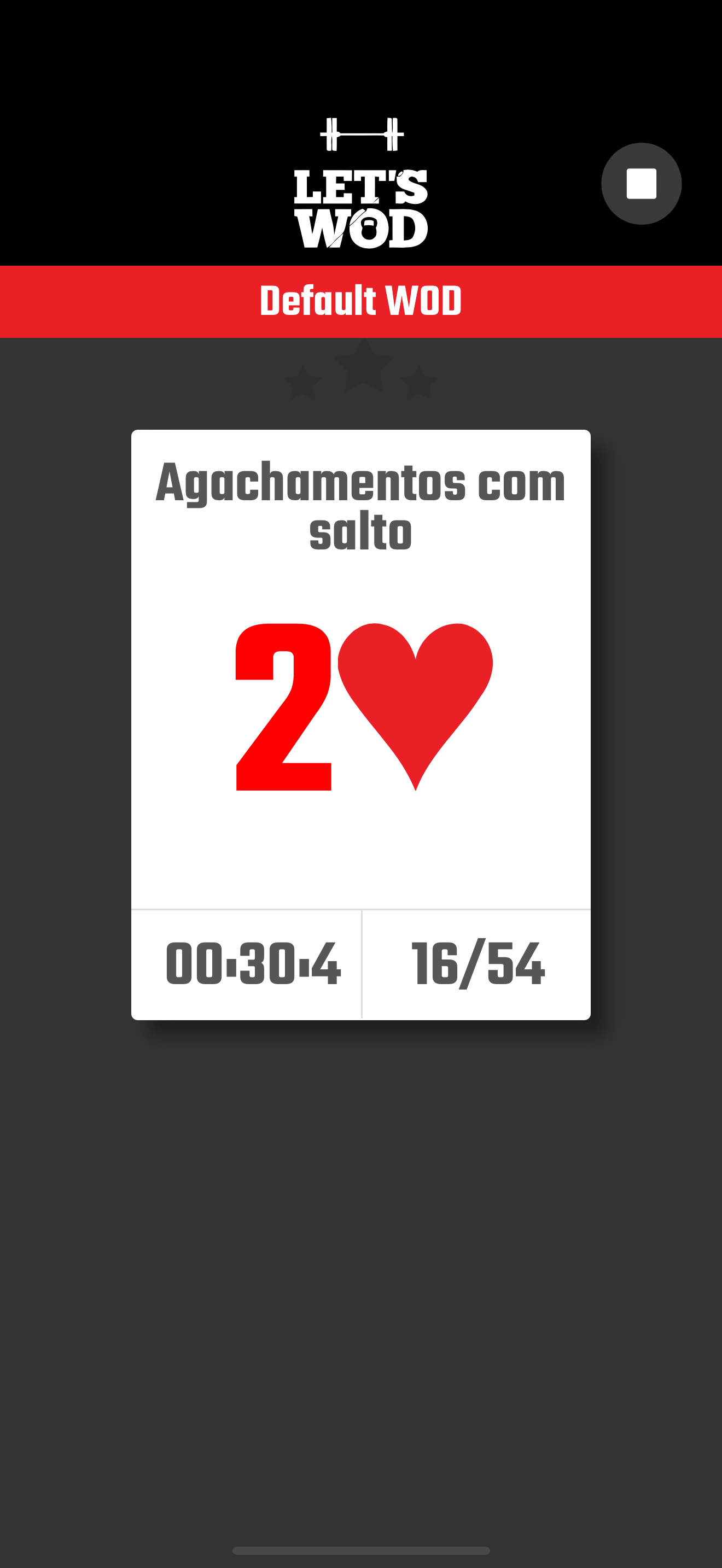
Task: Stop the running workout
Action: (641, 184)
